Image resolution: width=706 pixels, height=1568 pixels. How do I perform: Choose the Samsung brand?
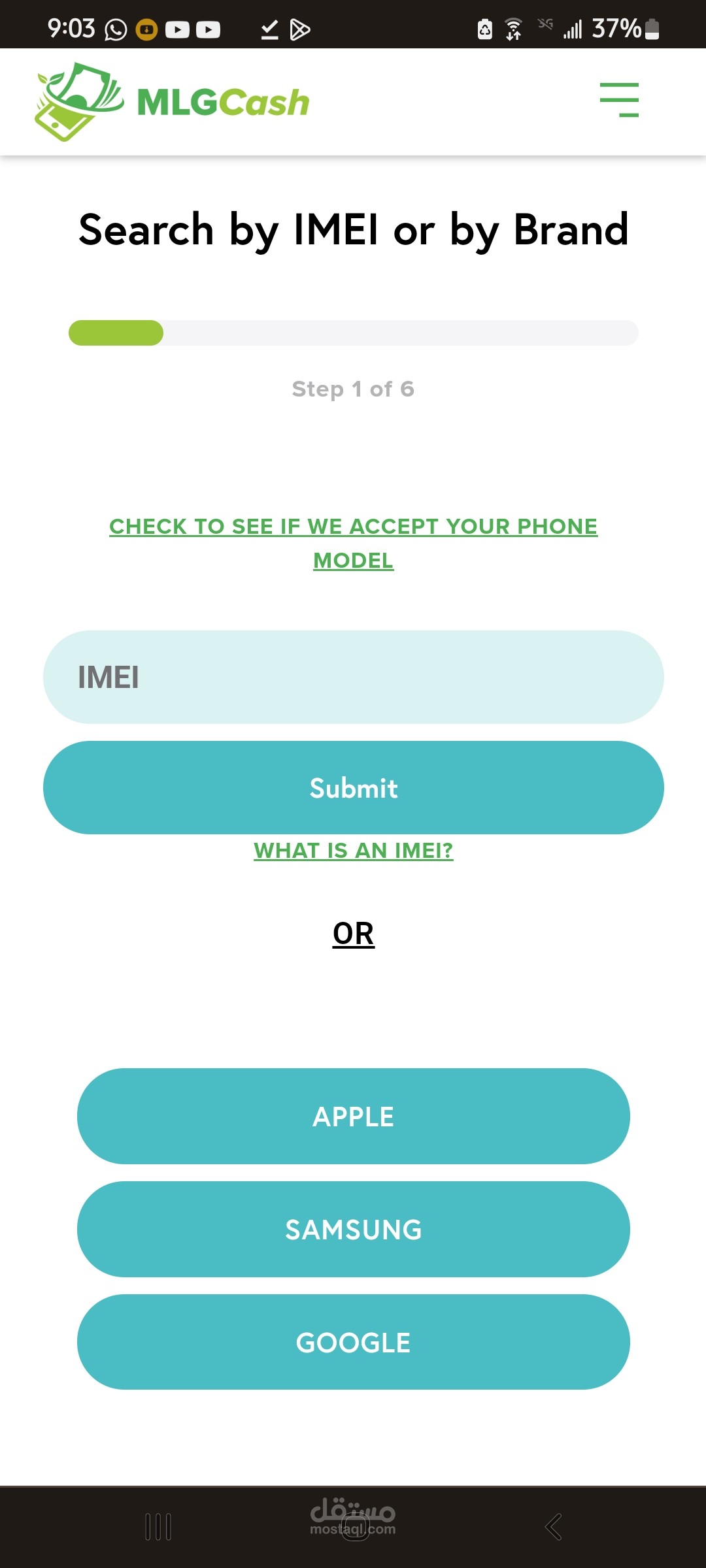pyautogui.click(x=353, y=1229)
